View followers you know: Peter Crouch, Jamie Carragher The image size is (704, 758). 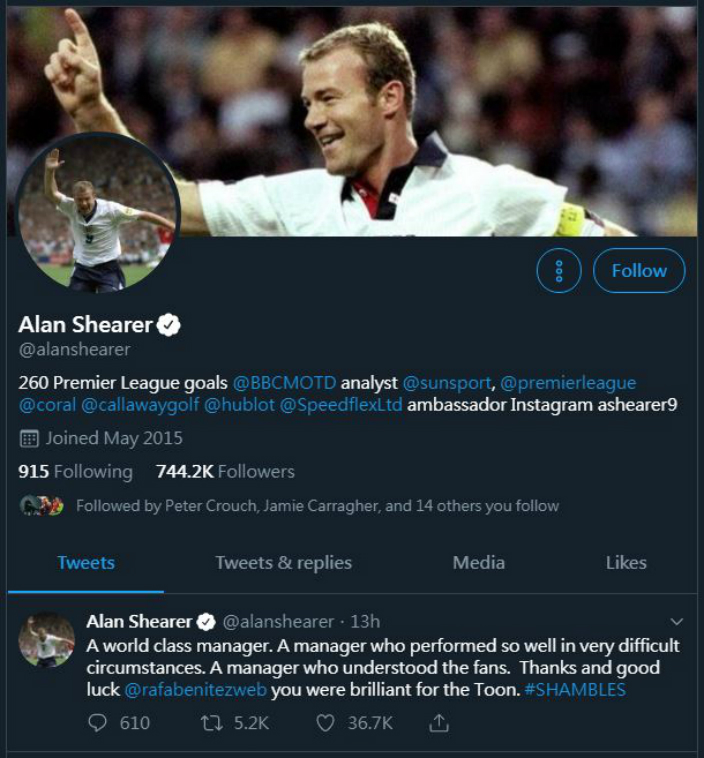tap(317, 506)
